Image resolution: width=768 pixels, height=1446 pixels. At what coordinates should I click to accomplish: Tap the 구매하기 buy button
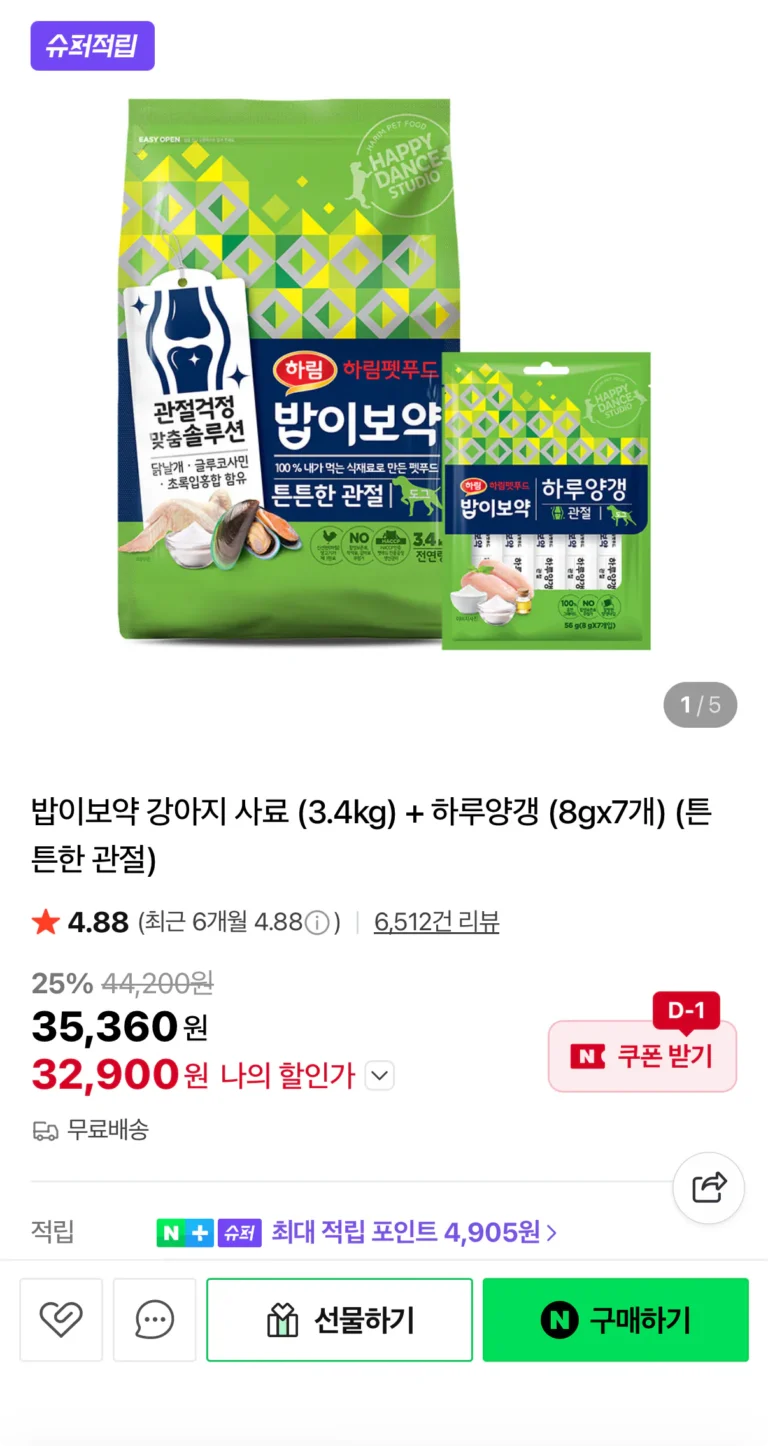615,1320
